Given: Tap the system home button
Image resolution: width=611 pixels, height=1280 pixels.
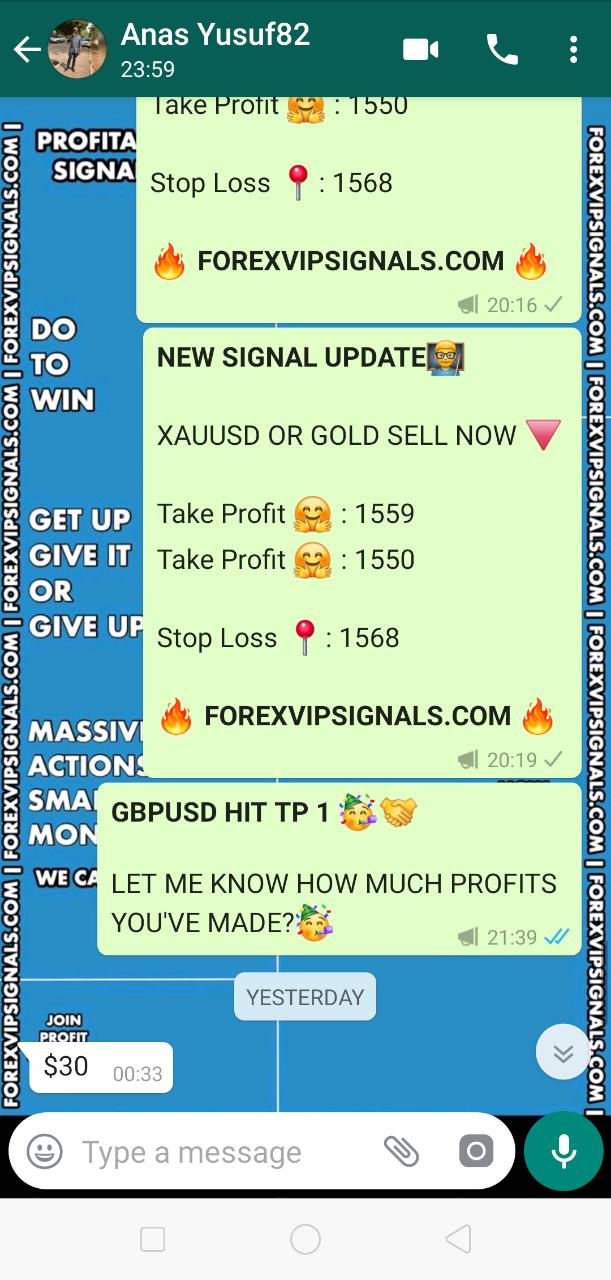Looking at the screenshot, I should [x=305, y=1240].
